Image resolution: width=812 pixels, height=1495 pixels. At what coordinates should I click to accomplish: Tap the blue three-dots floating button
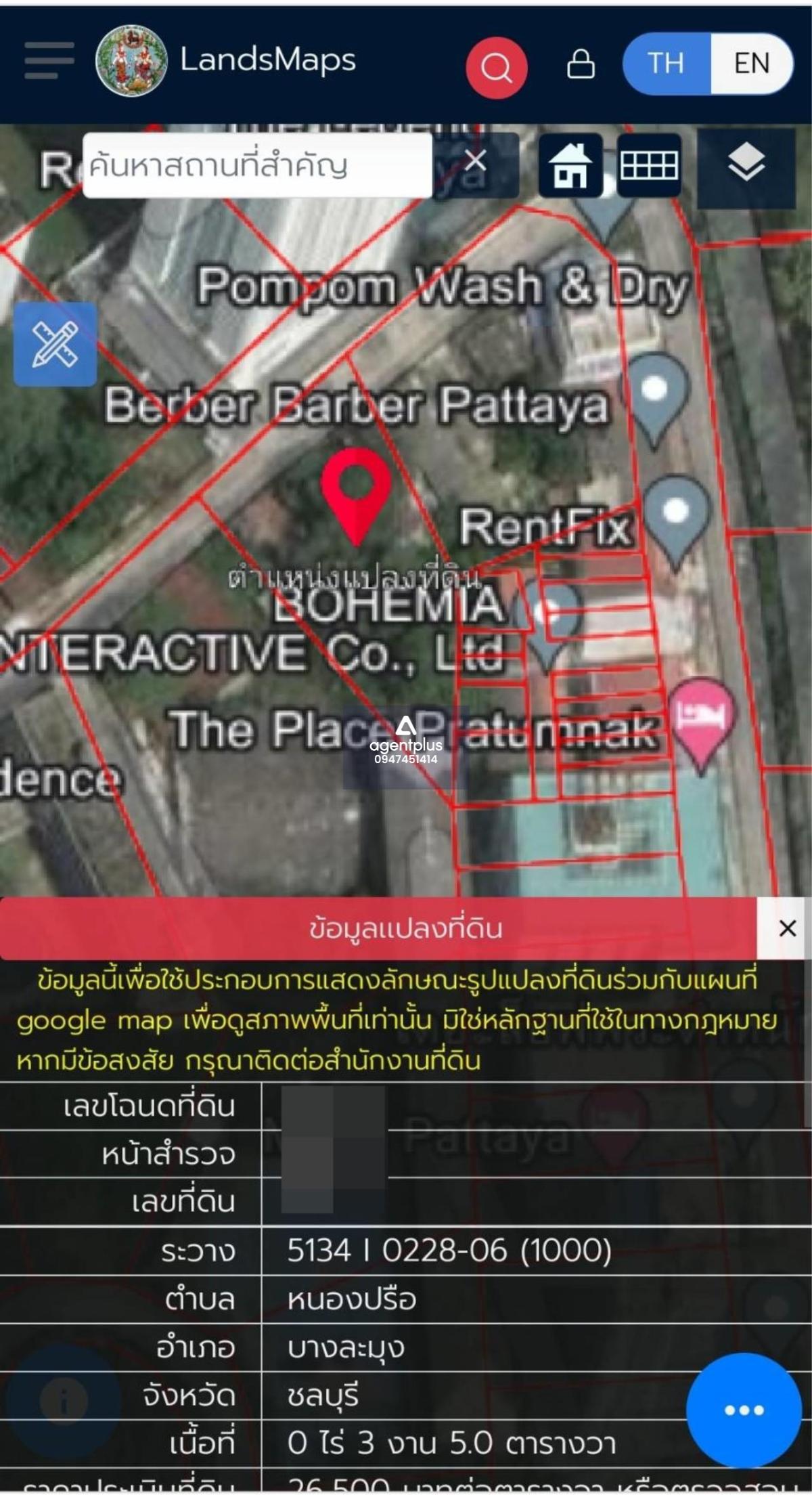click(744, 1410)
